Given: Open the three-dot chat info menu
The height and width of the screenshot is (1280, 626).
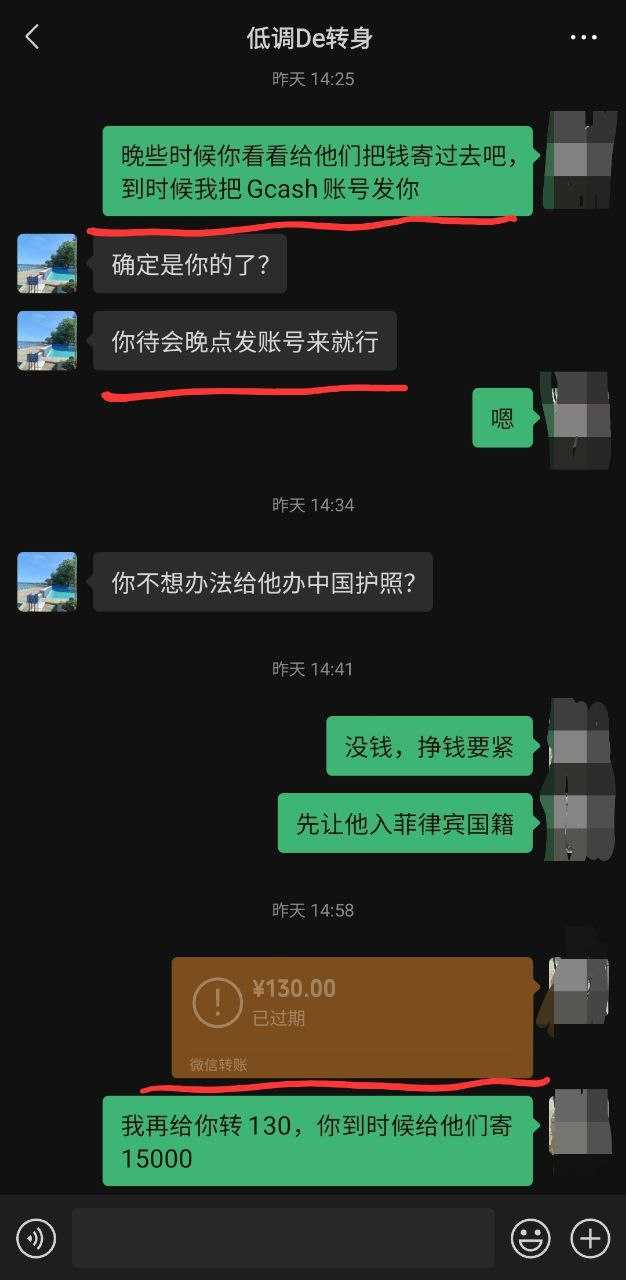Looking at the screenshot, I should 583,38.
